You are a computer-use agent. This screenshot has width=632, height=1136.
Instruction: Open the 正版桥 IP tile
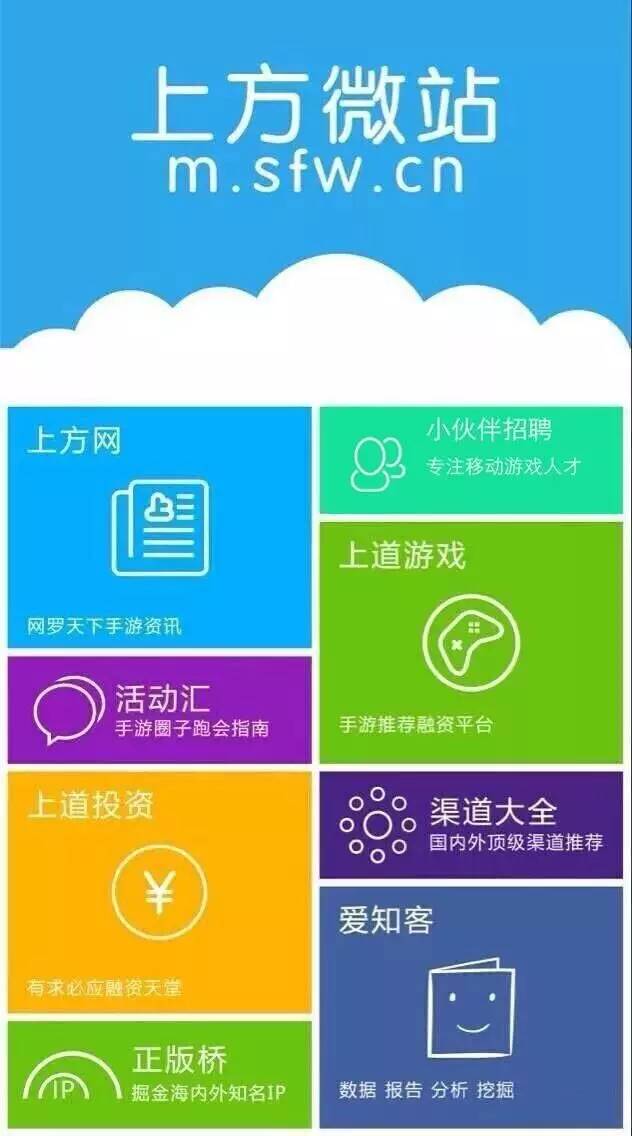[x=159, y=1074]
